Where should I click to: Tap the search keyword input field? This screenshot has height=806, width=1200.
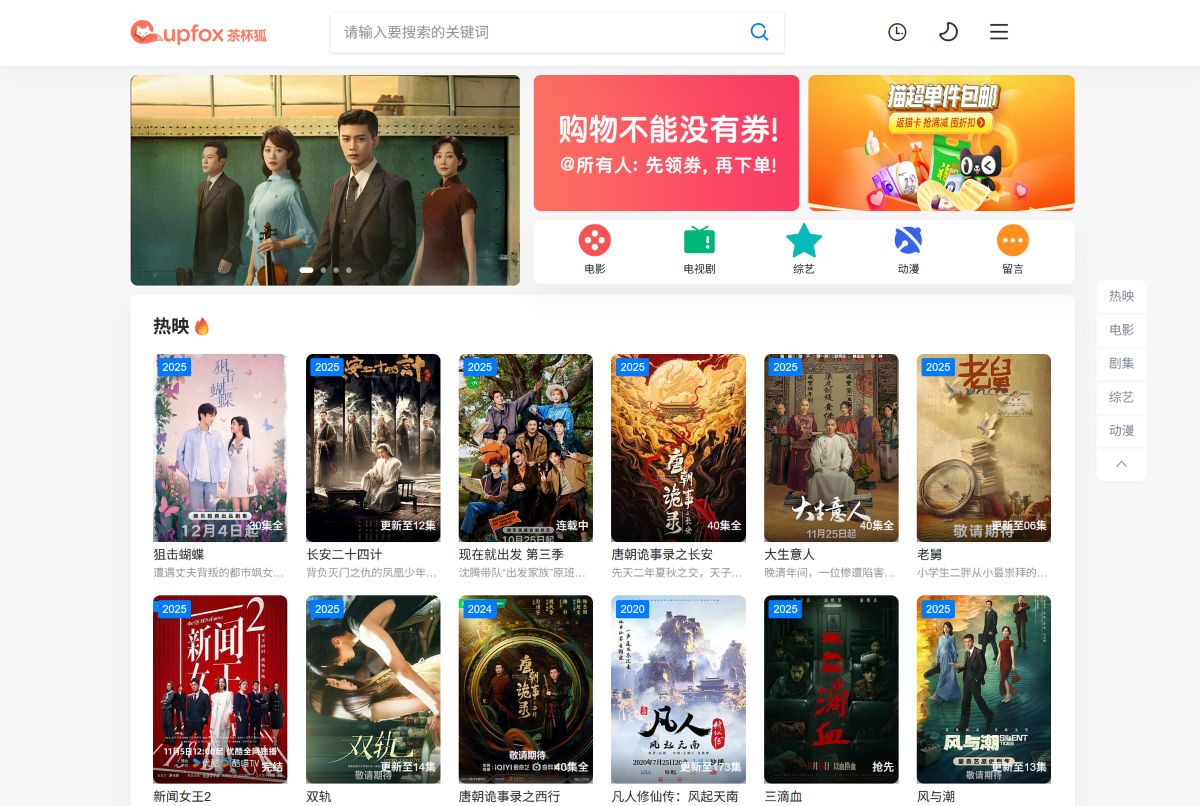tap(540, 32)
